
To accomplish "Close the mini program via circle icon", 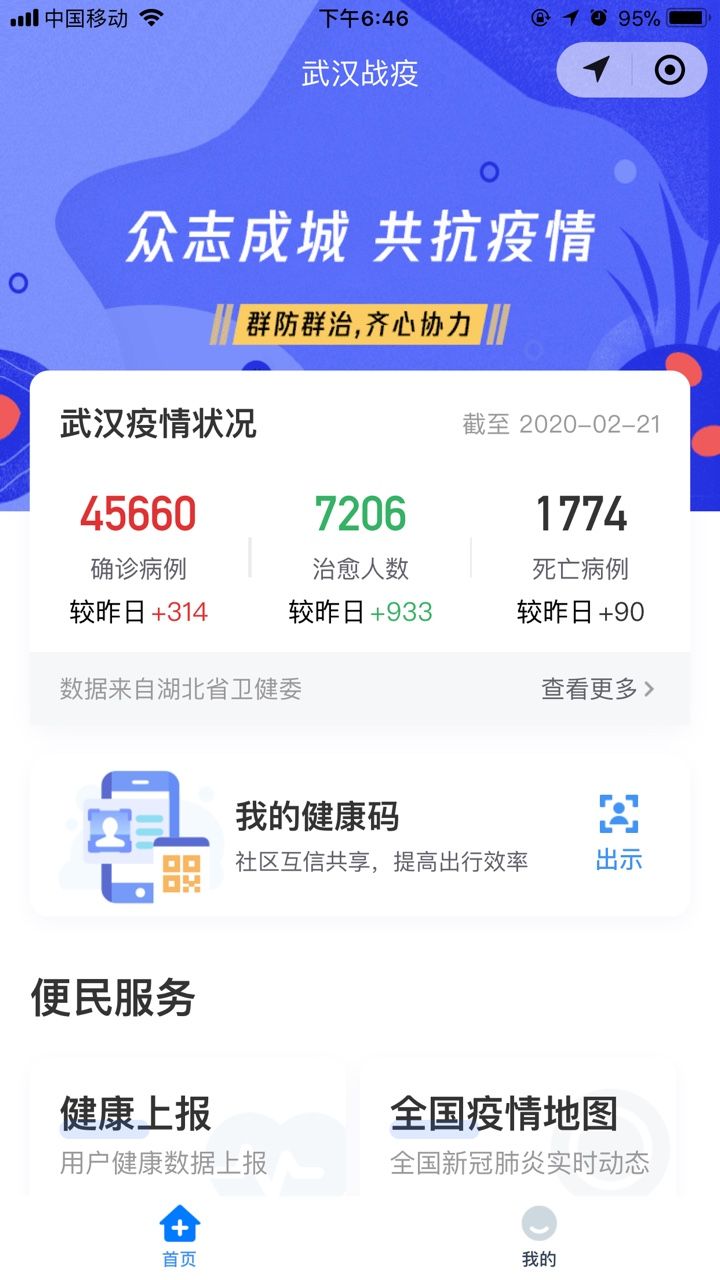I will tap(669, 70).
